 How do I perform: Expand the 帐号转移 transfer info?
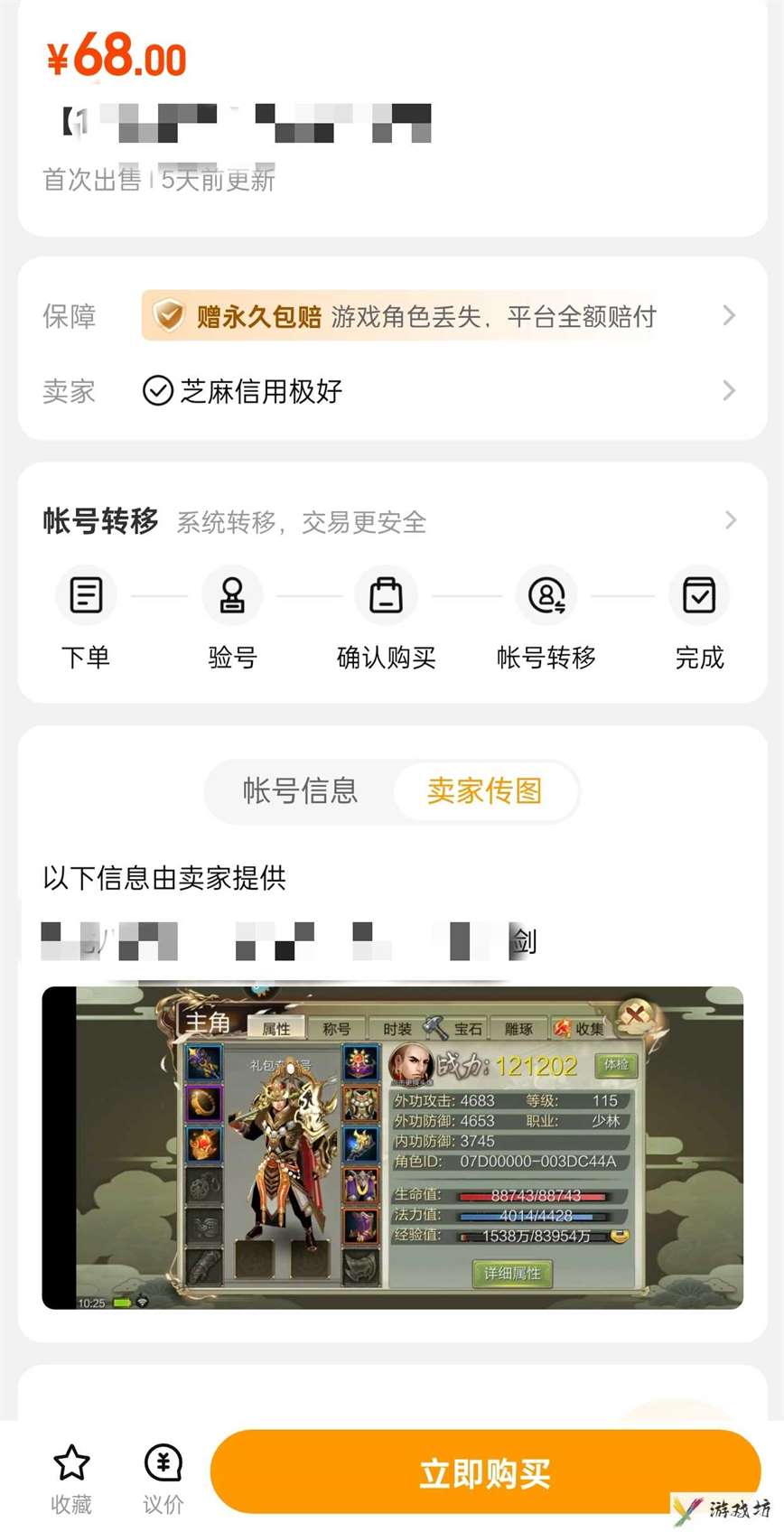390,521
